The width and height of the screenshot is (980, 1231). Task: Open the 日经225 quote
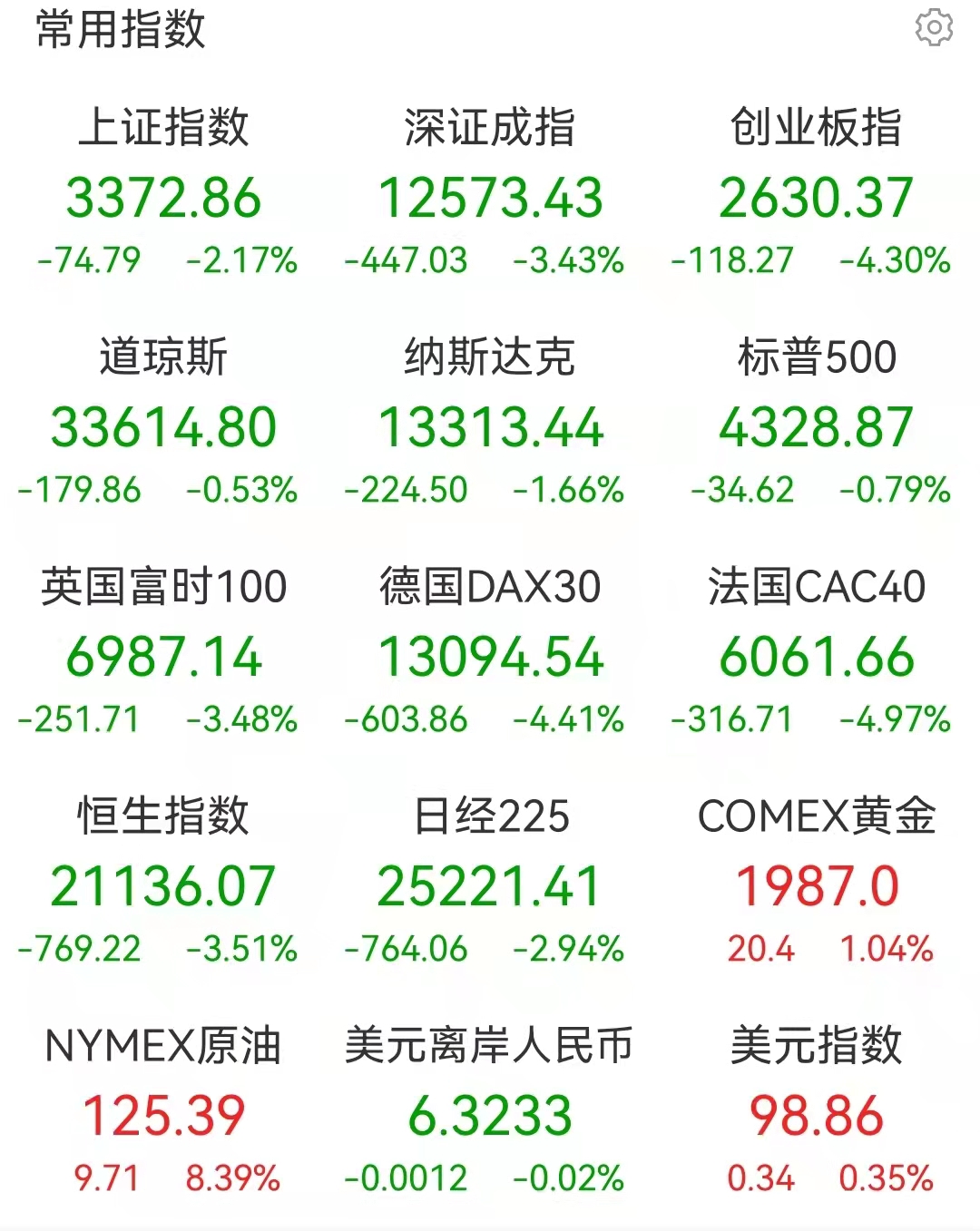pyautogui.click(x=490, y=885)
